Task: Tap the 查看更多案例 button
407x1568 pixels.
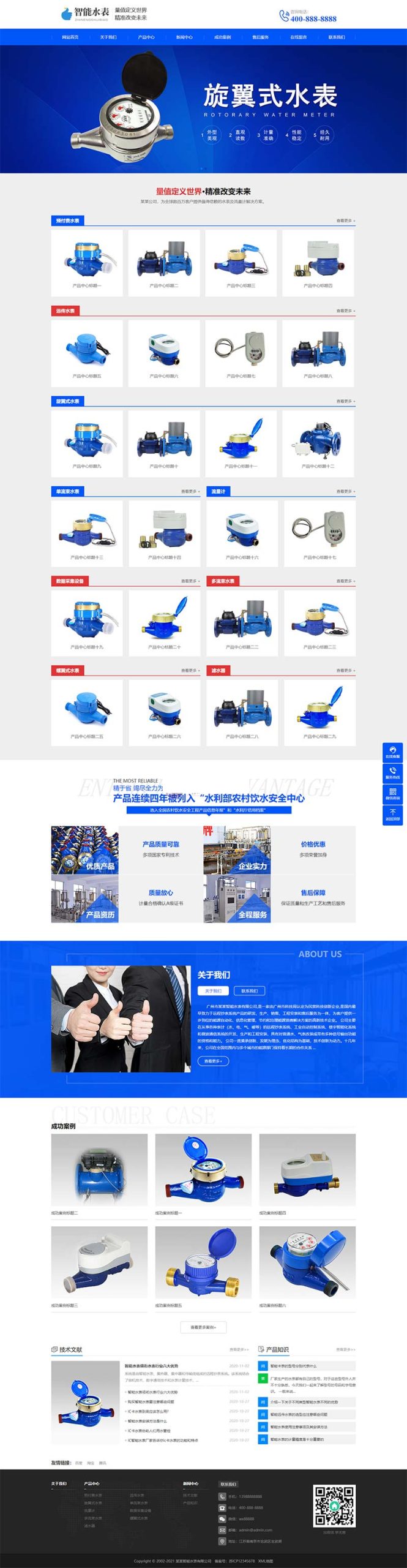Action: [x=203, y=1327]
